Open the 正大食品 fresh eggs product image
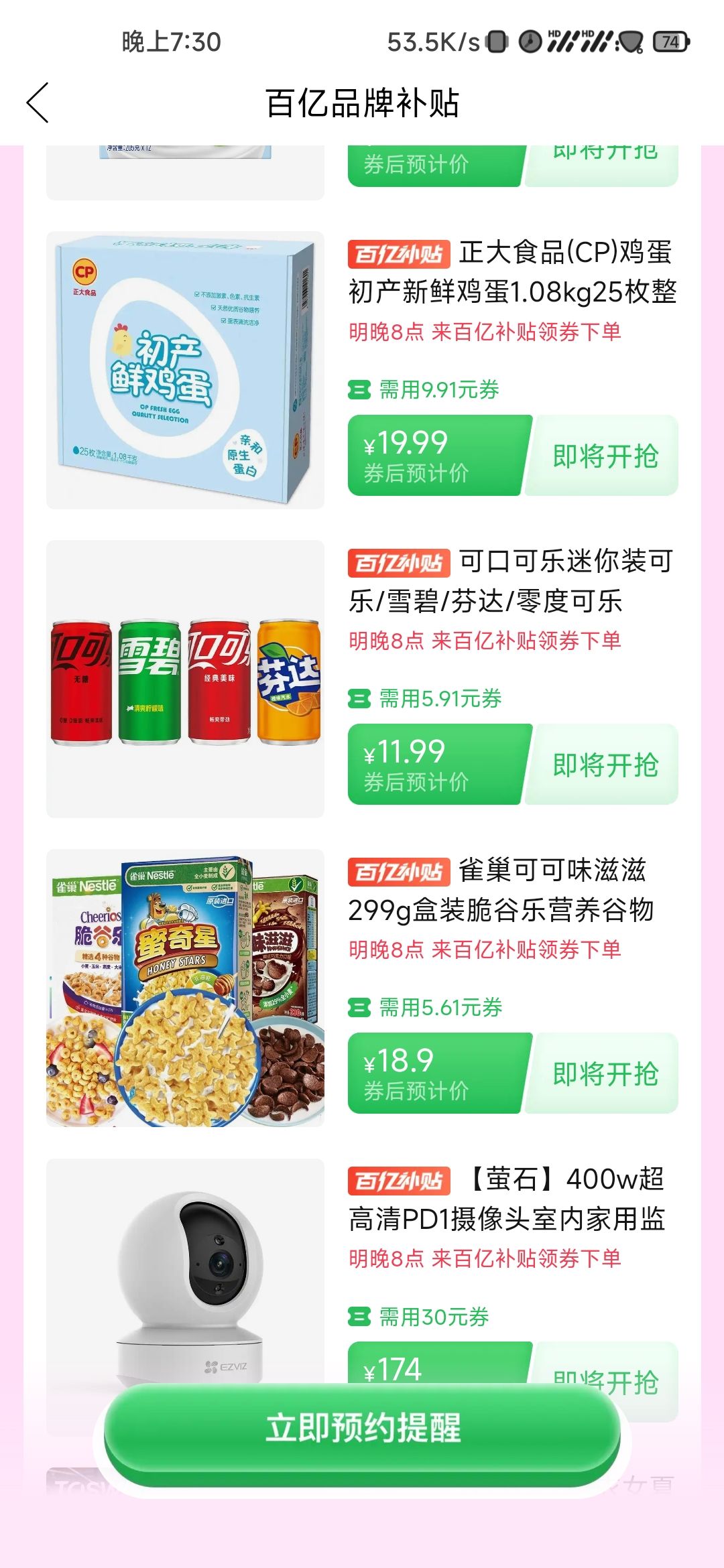This screenshot has width=724, height=1568. [185, 371]
